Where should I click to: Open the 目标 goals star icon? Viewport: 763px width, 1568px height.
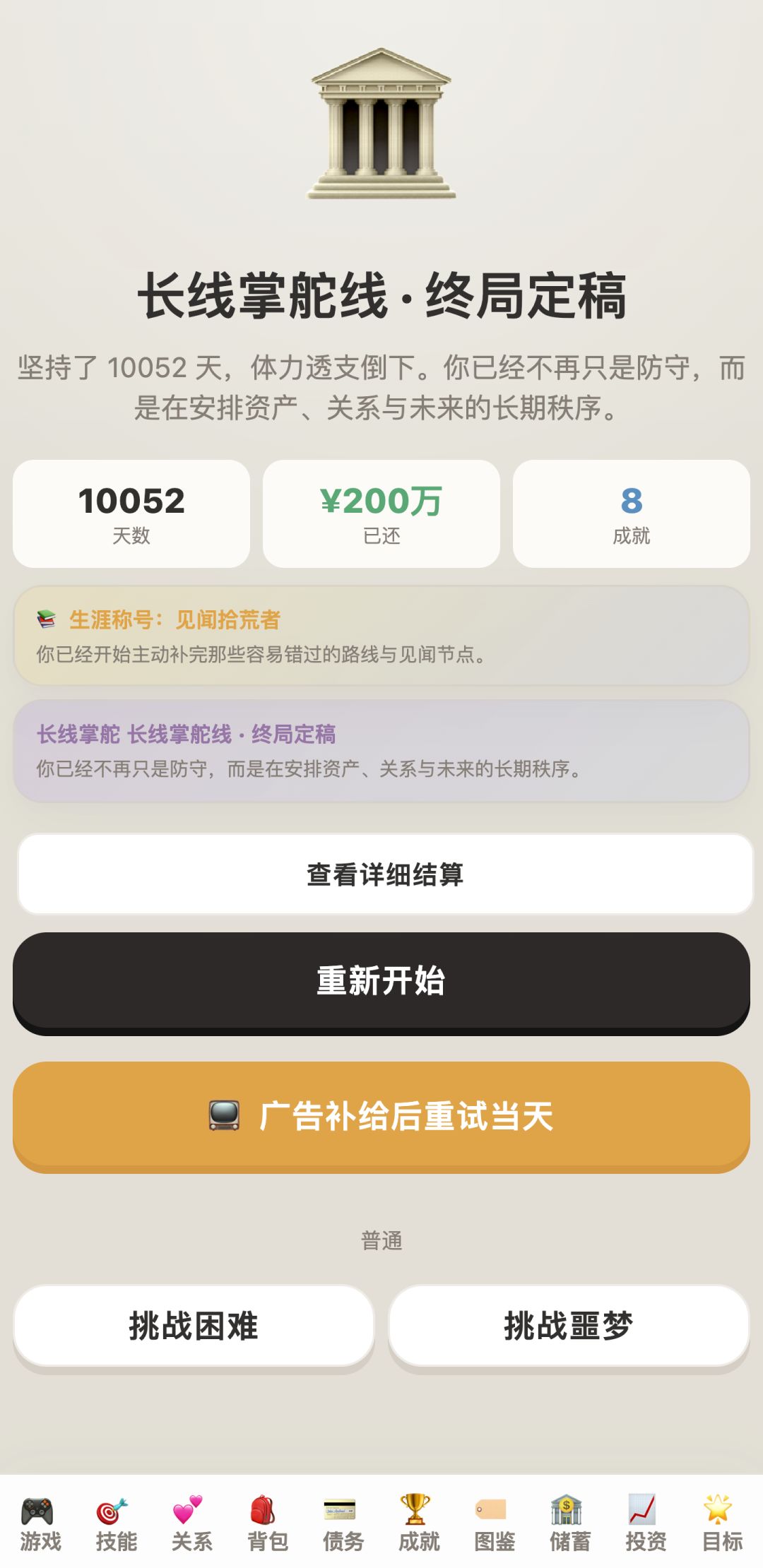[721, 1526]
